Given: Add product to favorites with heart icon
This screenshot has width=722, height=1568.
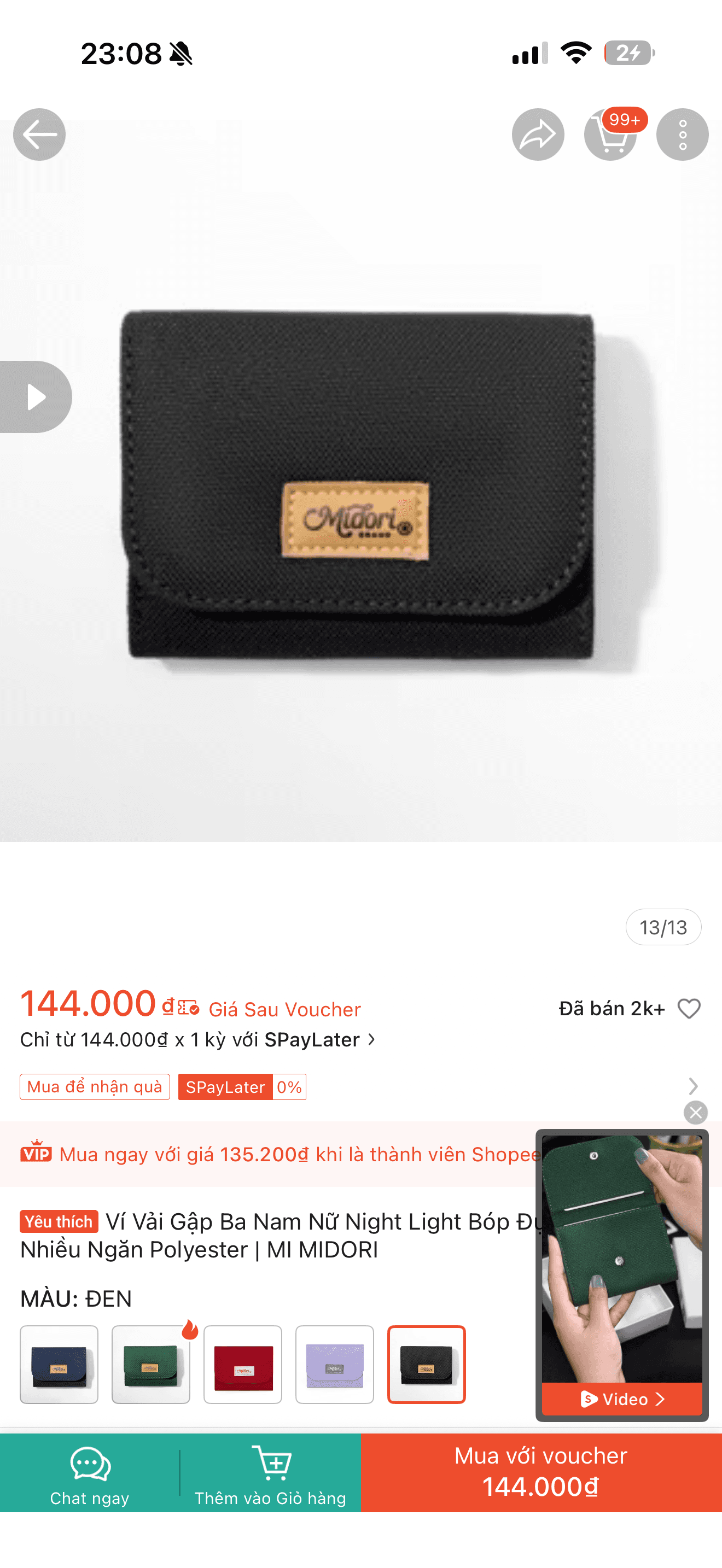Looking at the screenshot, I should pyautogui.click(x=689, y=1009).
